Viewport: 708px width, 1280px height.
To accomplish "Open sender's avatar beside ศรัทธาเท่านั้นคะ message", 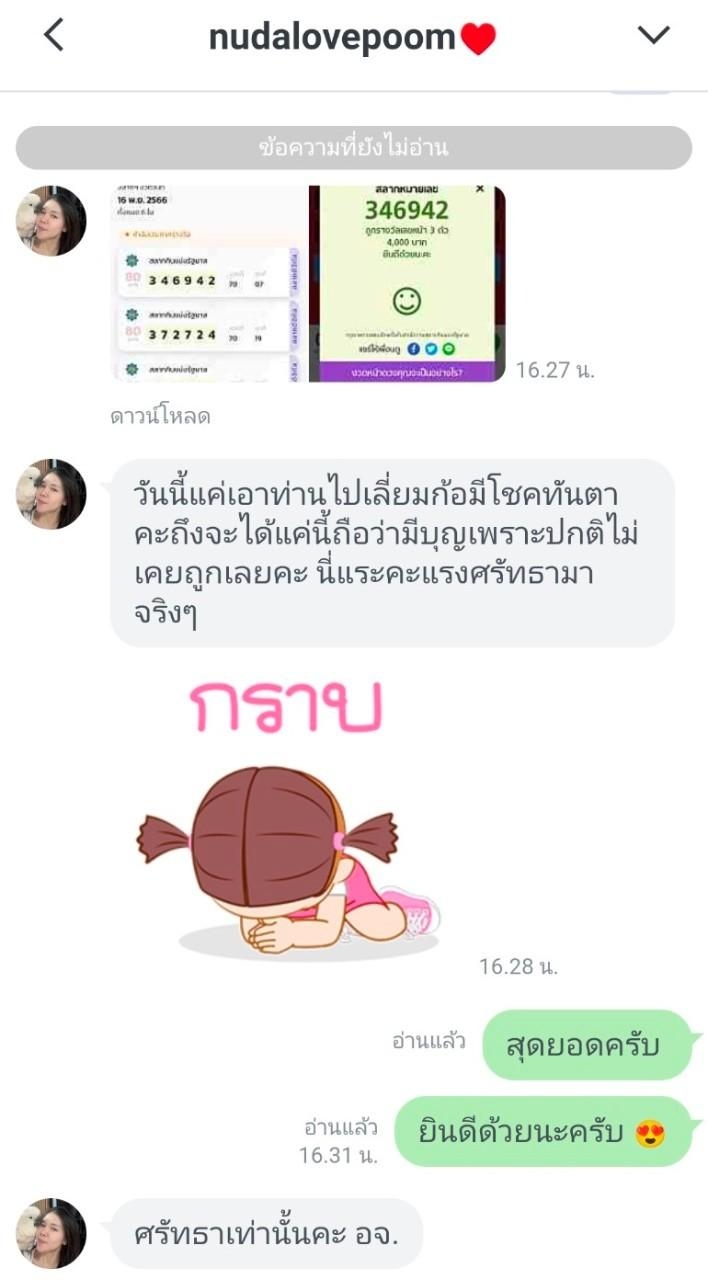I will [x=51, y=1234].
